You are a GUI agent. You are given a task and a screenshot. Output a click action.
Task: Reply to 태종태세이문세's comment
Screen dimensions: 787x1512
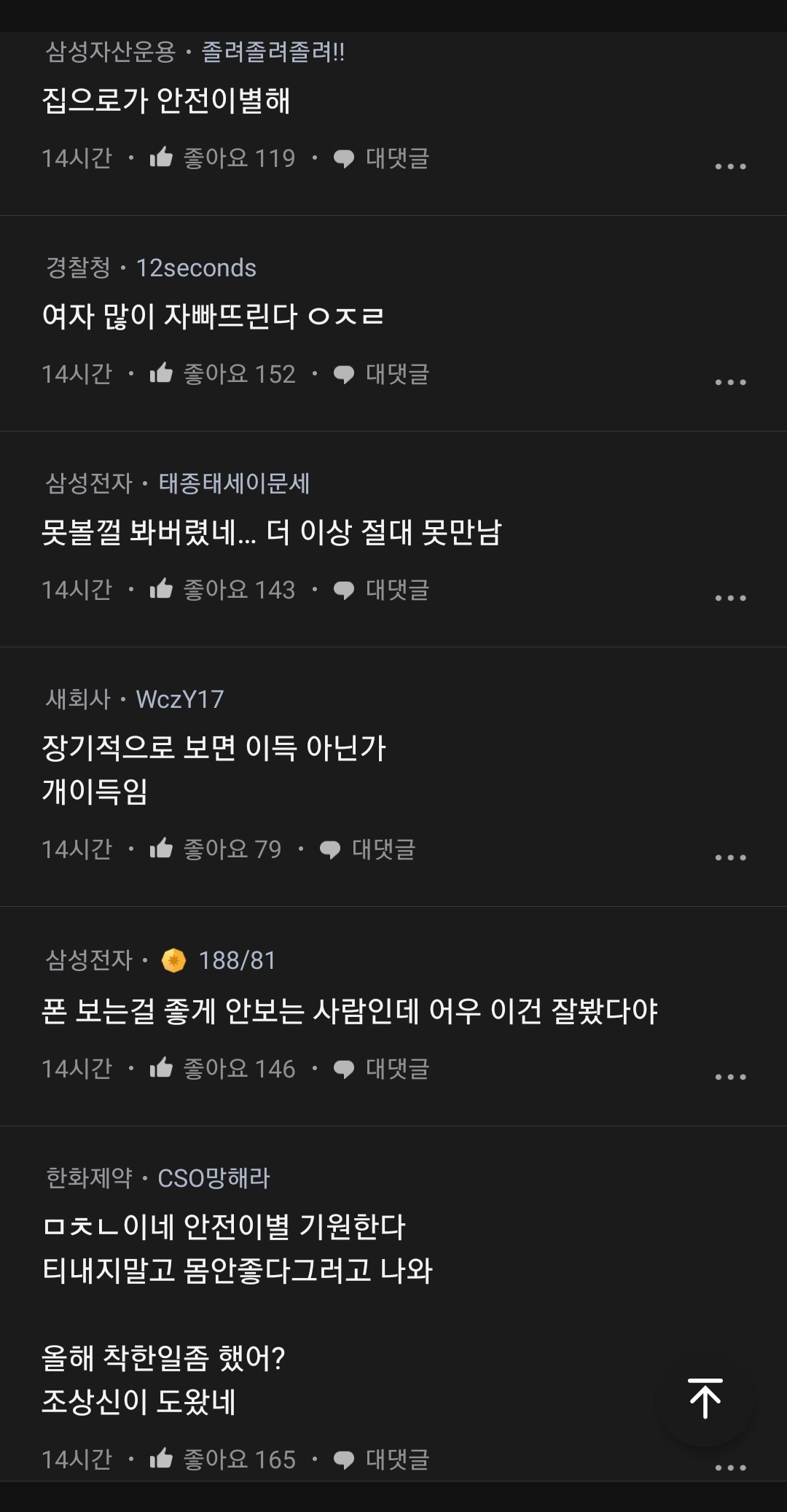coord(381,590)
